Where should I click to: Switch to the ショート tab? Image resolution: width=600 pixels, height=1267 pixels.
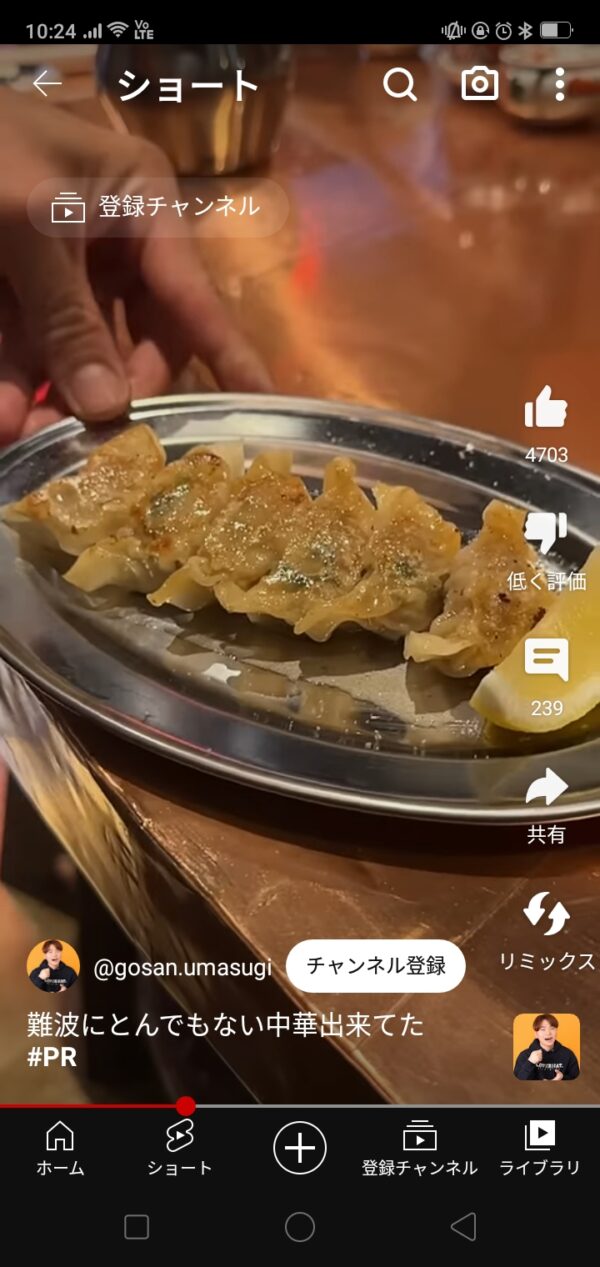pos(180,1147)
